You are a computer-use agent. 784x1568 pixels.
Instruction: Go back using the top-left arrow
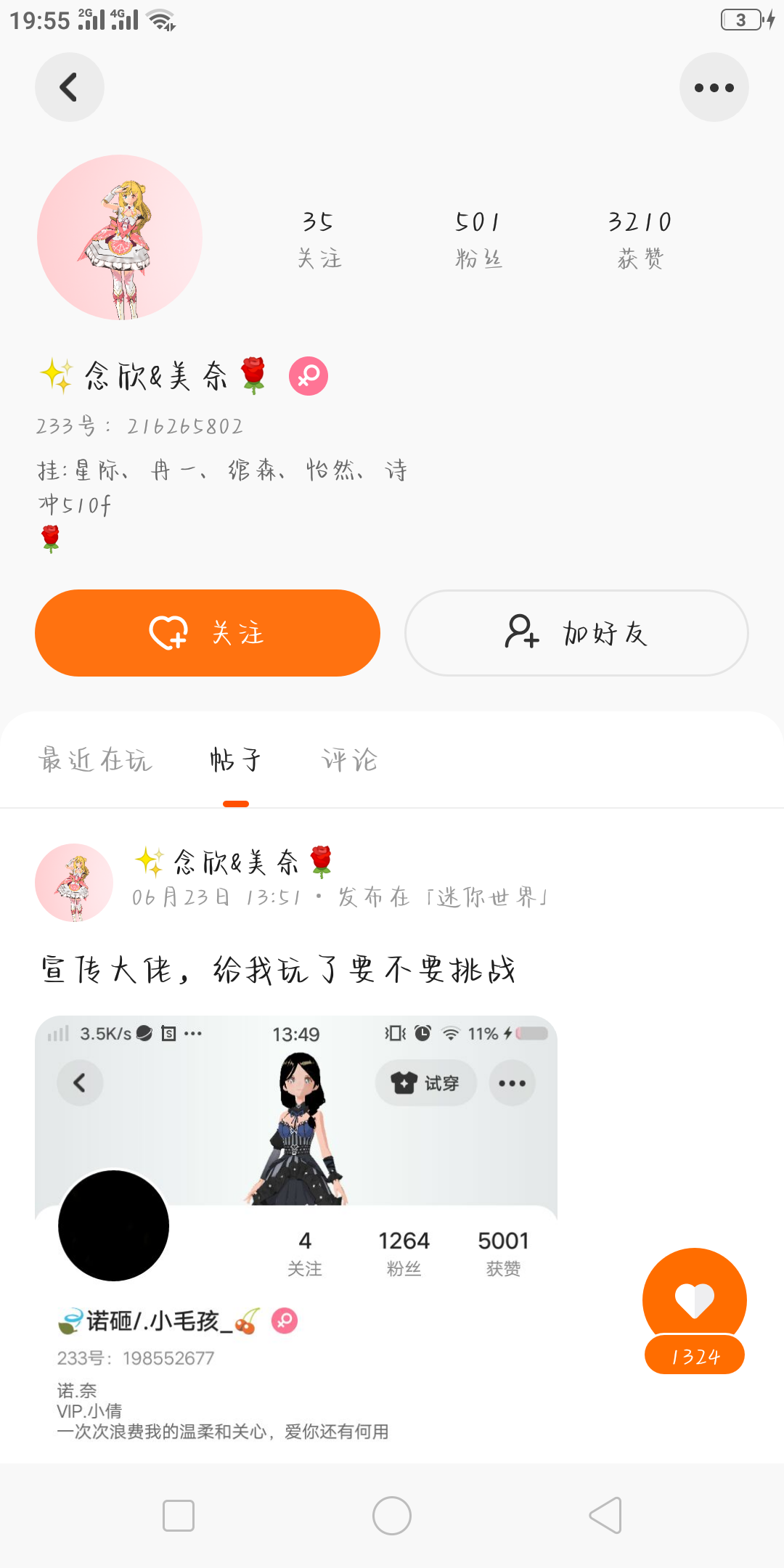pos(69,87)
